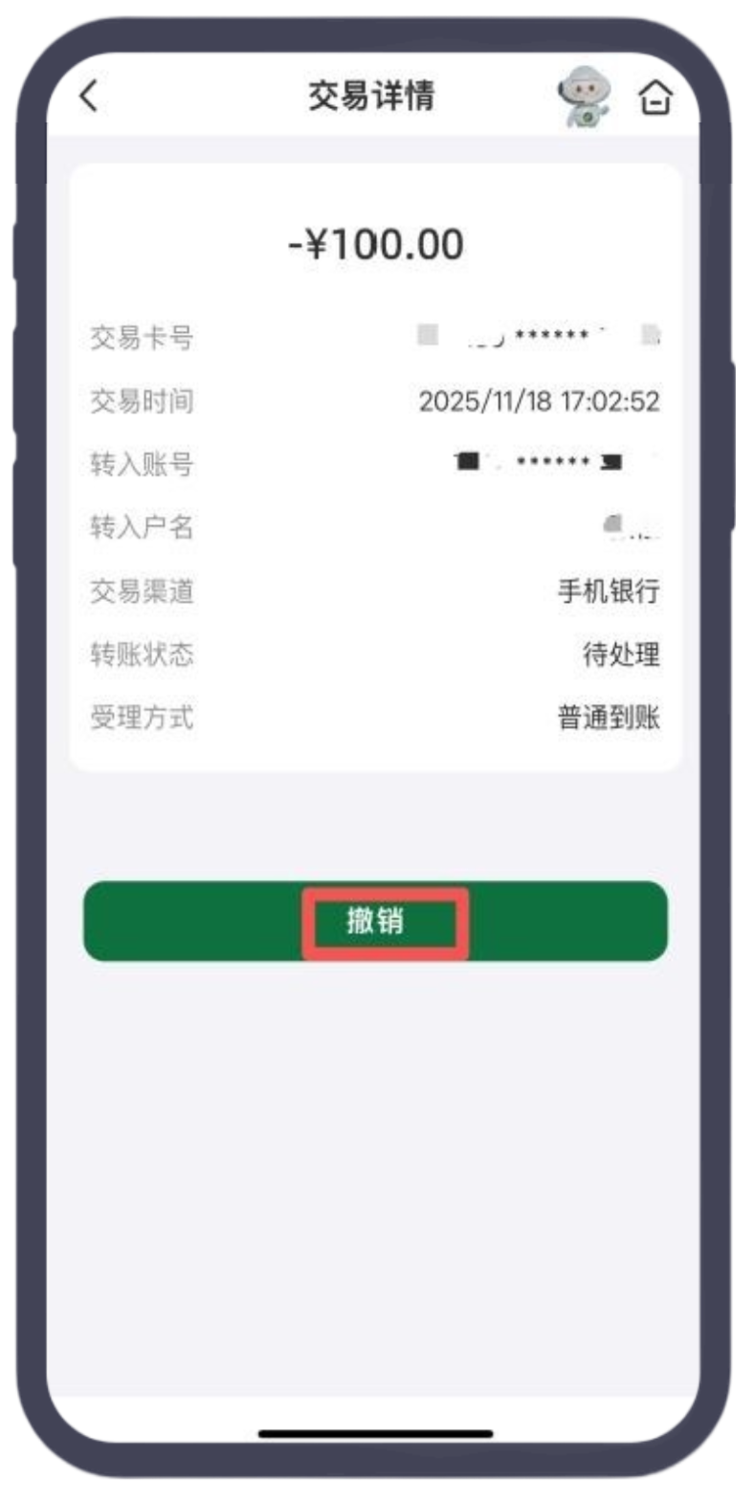Viewport: 754px width, 1500px height.
Task: Go back from the 交易详情 page
Action: [x=89, y=97]
